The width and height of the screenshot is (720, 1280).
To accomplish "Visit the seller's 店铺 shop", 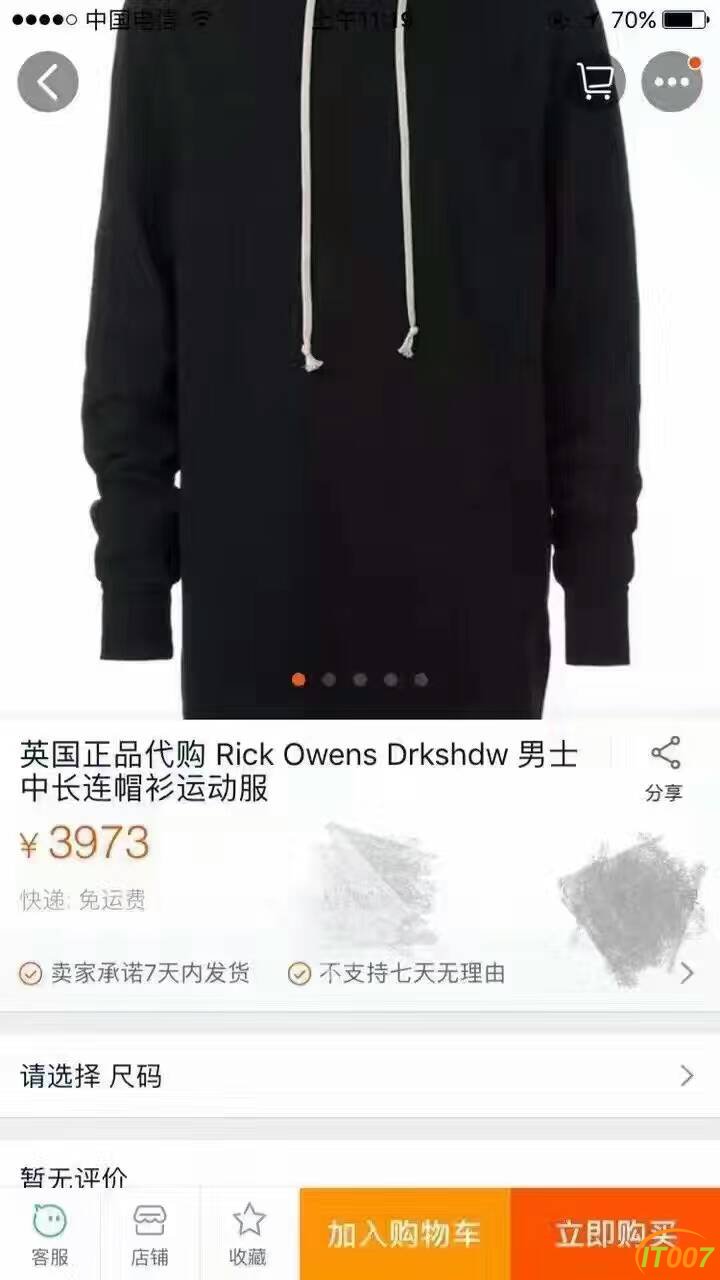I will click(x=150, y=1234).
